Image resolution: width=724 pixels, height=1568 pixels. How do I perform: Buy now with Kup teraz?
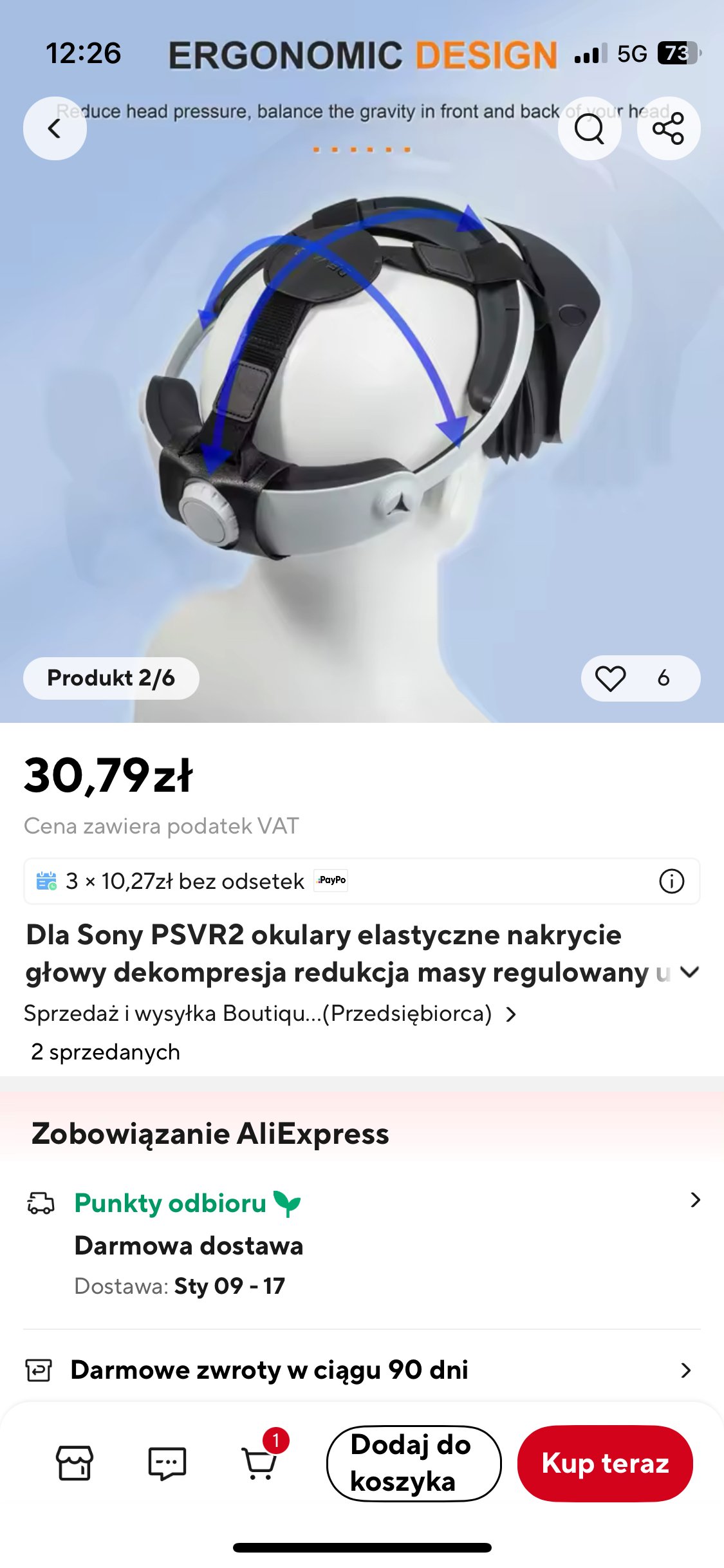(605, 1463)
